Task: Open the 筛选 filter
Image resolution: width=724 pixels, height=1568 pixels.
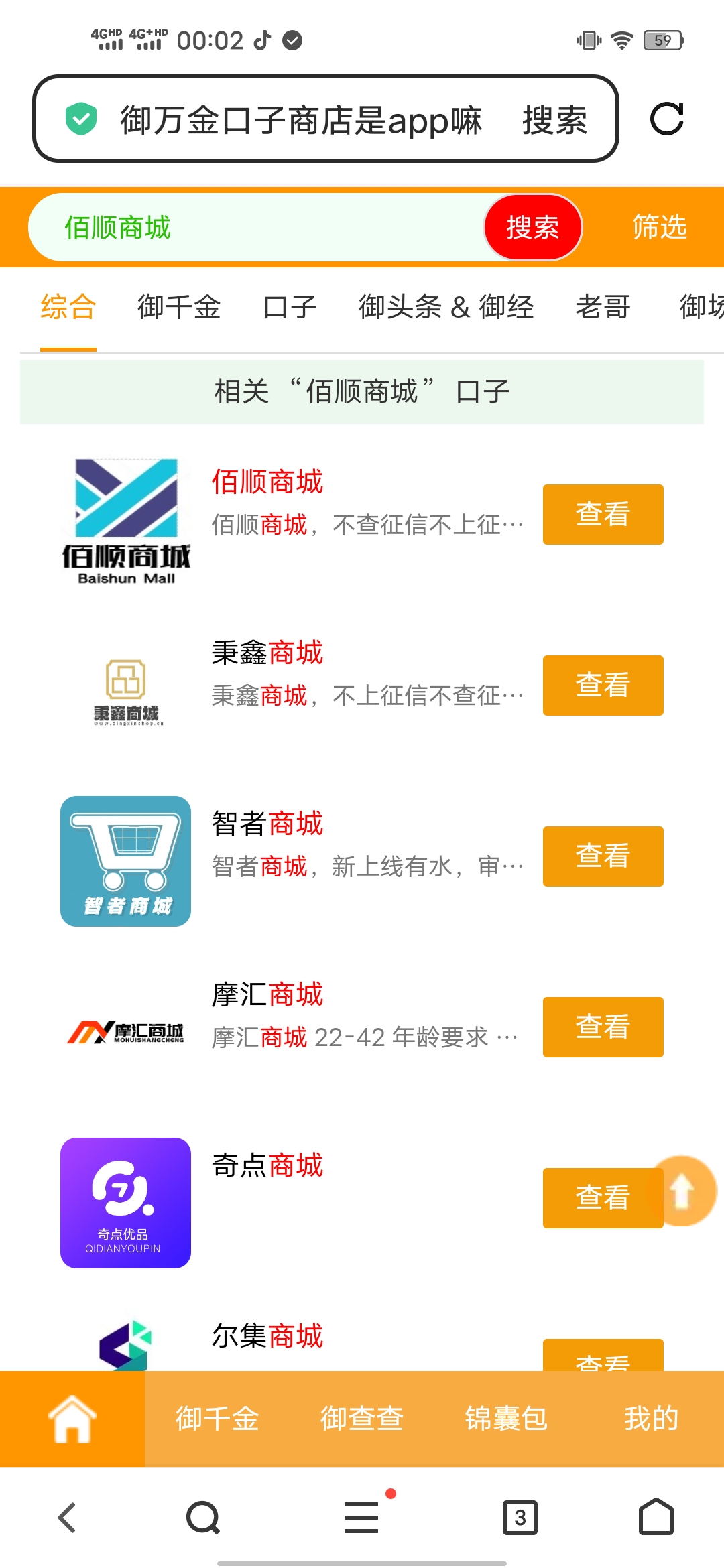Action: point(660,227)
